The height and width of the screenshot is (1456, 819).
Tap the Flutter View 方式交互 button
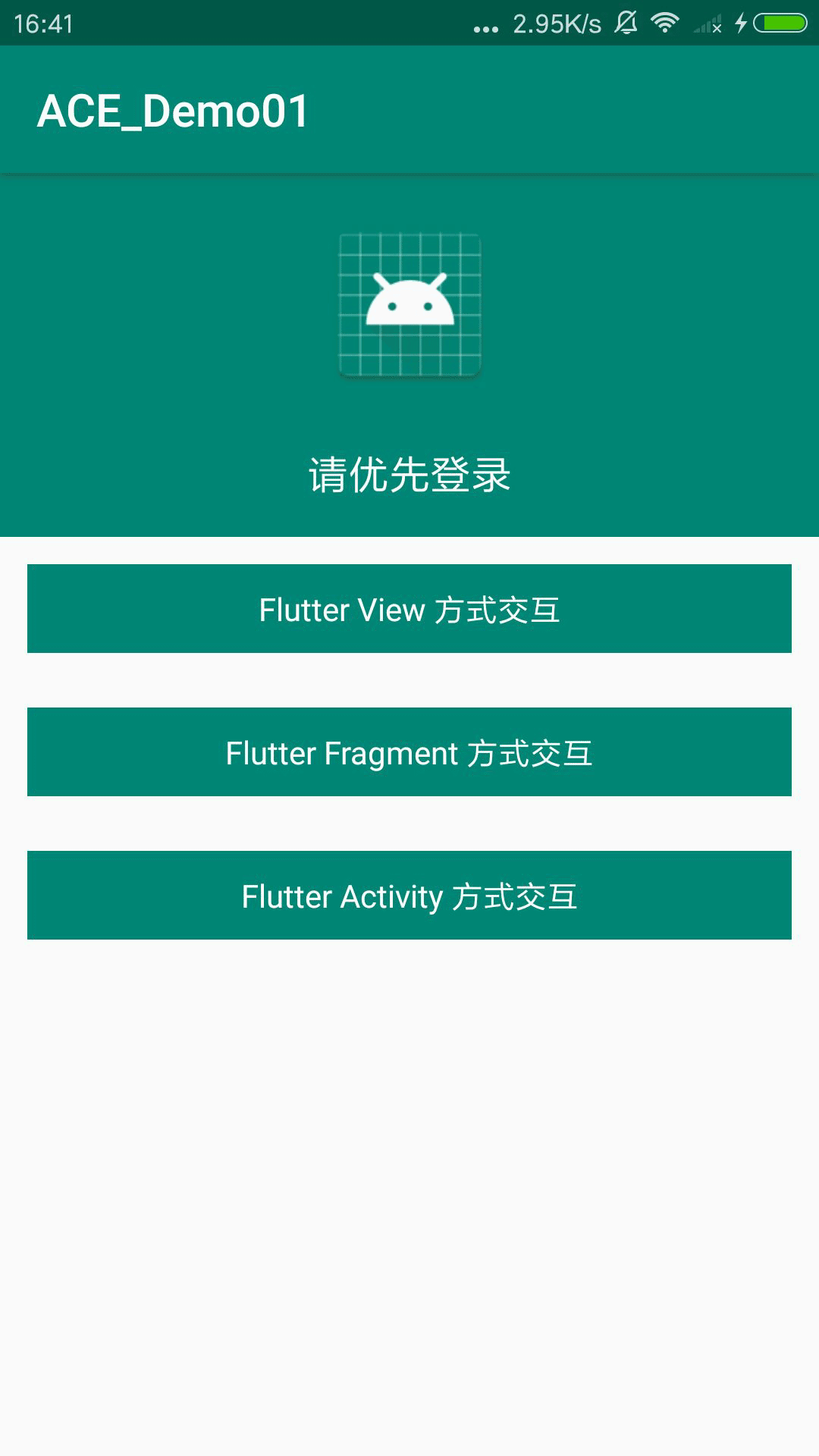point(409,608)
